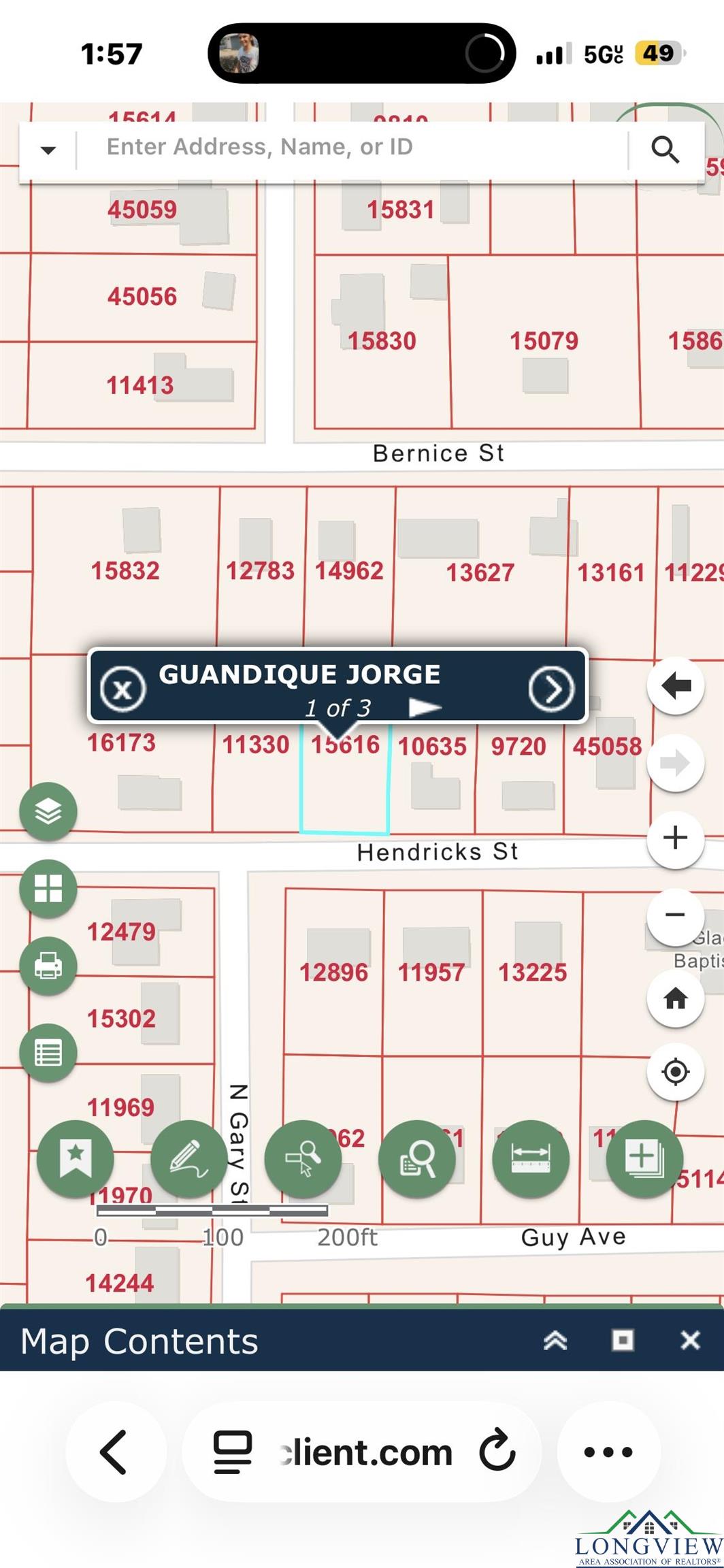Viewport: 724px width, 1568px height.
Task: Open the draw pencil tool
Action: click(x=189, y=1158)
